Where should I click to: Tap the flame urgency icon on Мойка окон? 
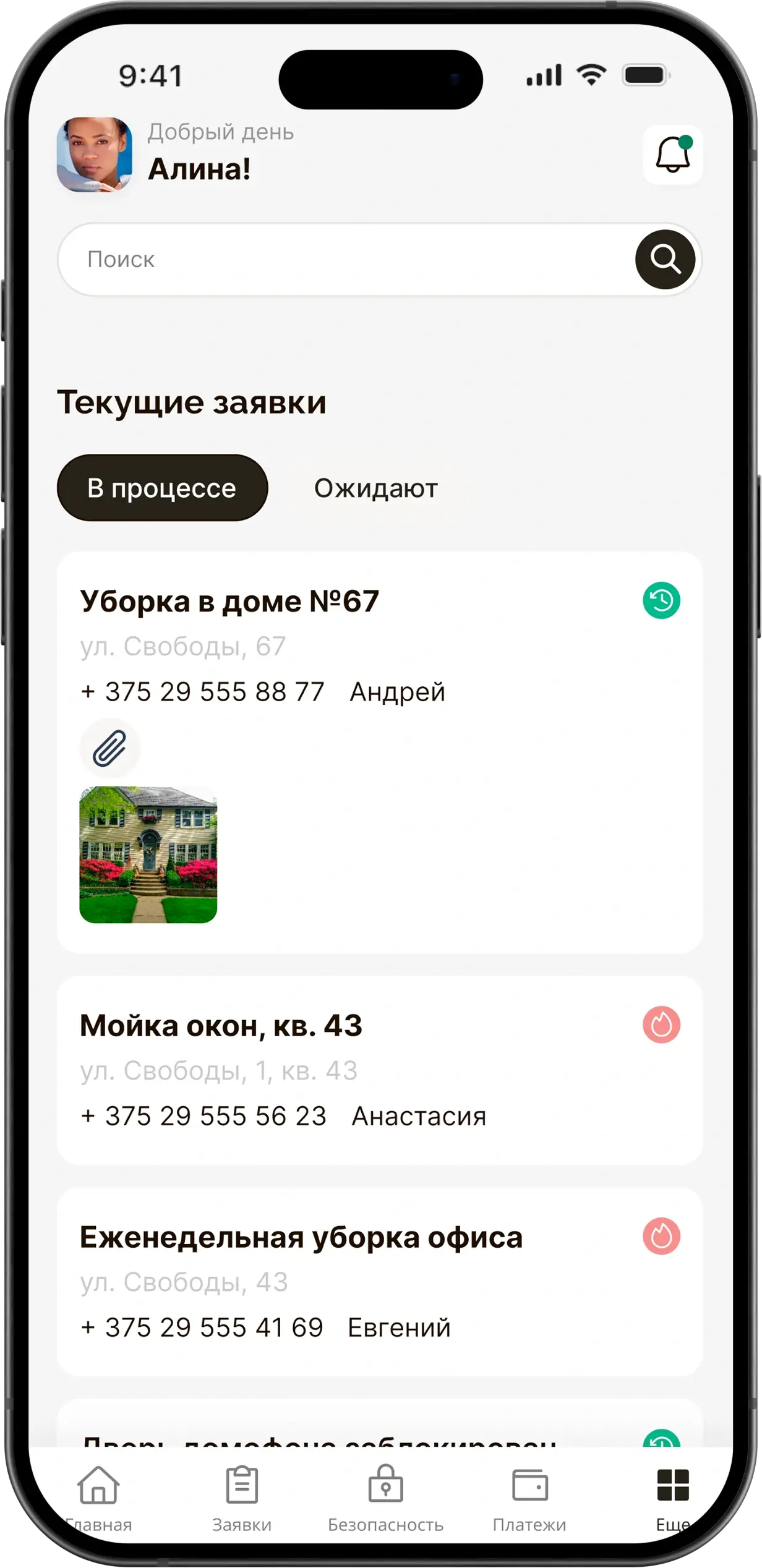pos(661,1025)
